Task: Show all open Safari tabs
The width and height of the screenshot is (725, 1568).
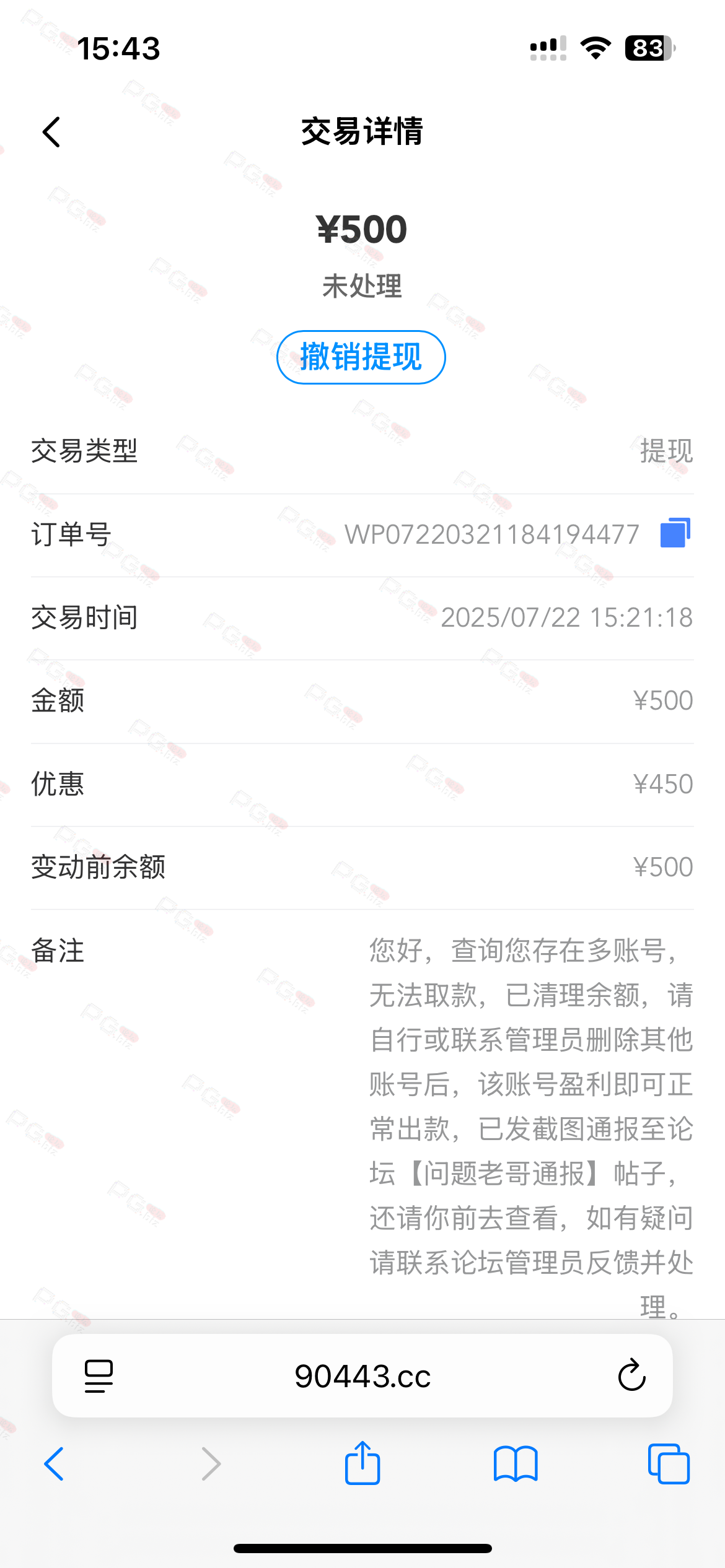Action: 668,1464
